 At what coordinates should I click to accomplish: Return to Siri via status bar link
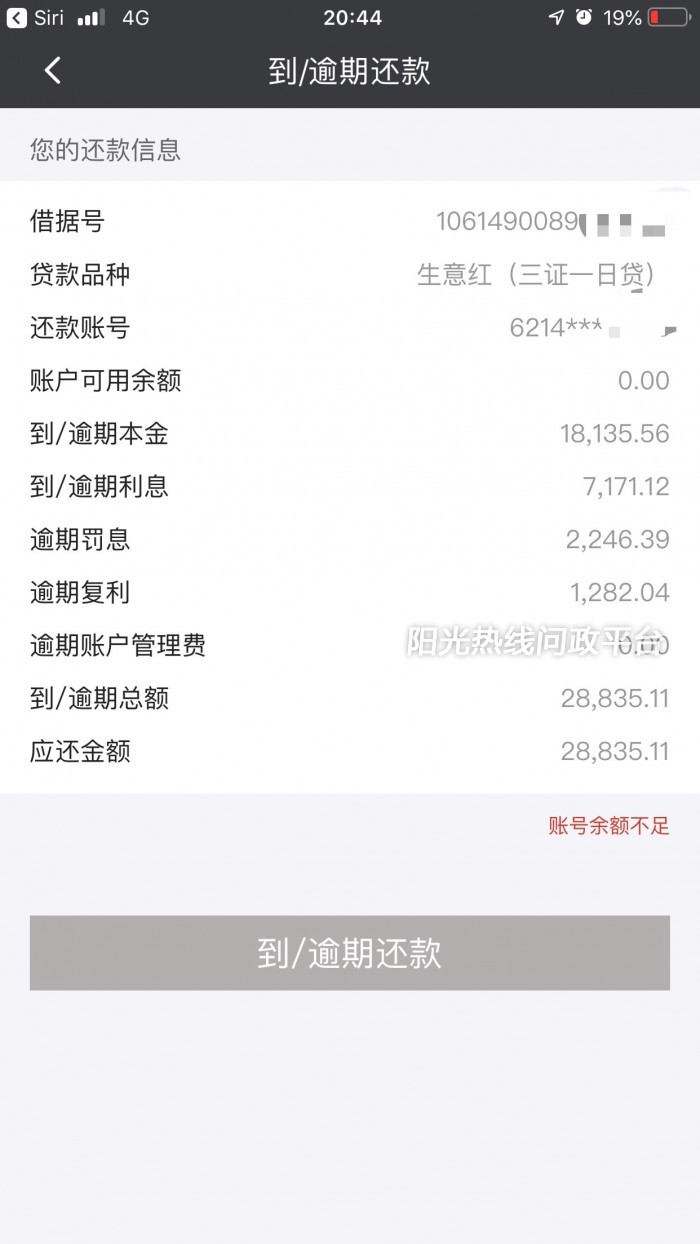[36, 17]
